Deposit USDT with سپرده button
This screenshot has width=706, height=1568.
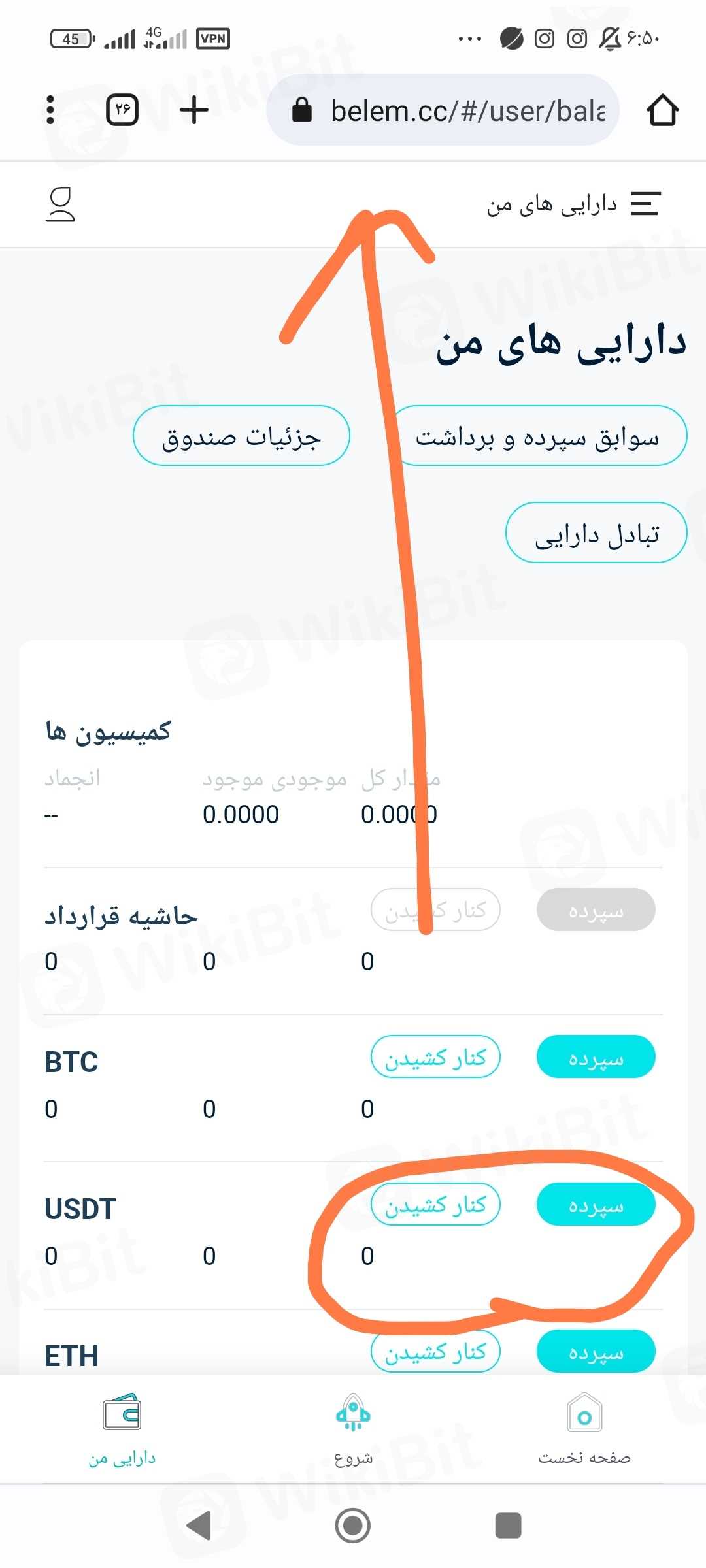(x=596, y=1204)
